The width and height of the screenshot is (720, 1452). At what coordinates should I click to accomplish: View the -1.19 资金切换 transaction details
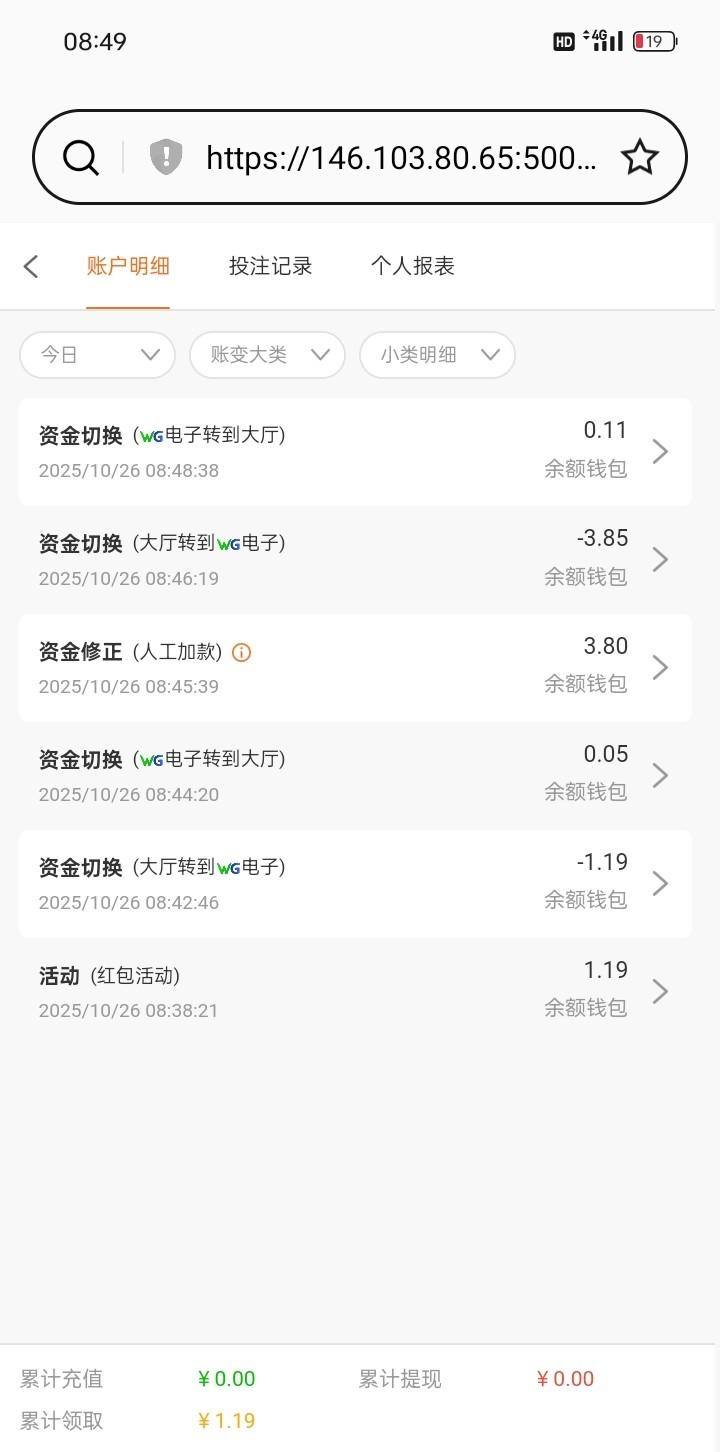click(355, 884)
